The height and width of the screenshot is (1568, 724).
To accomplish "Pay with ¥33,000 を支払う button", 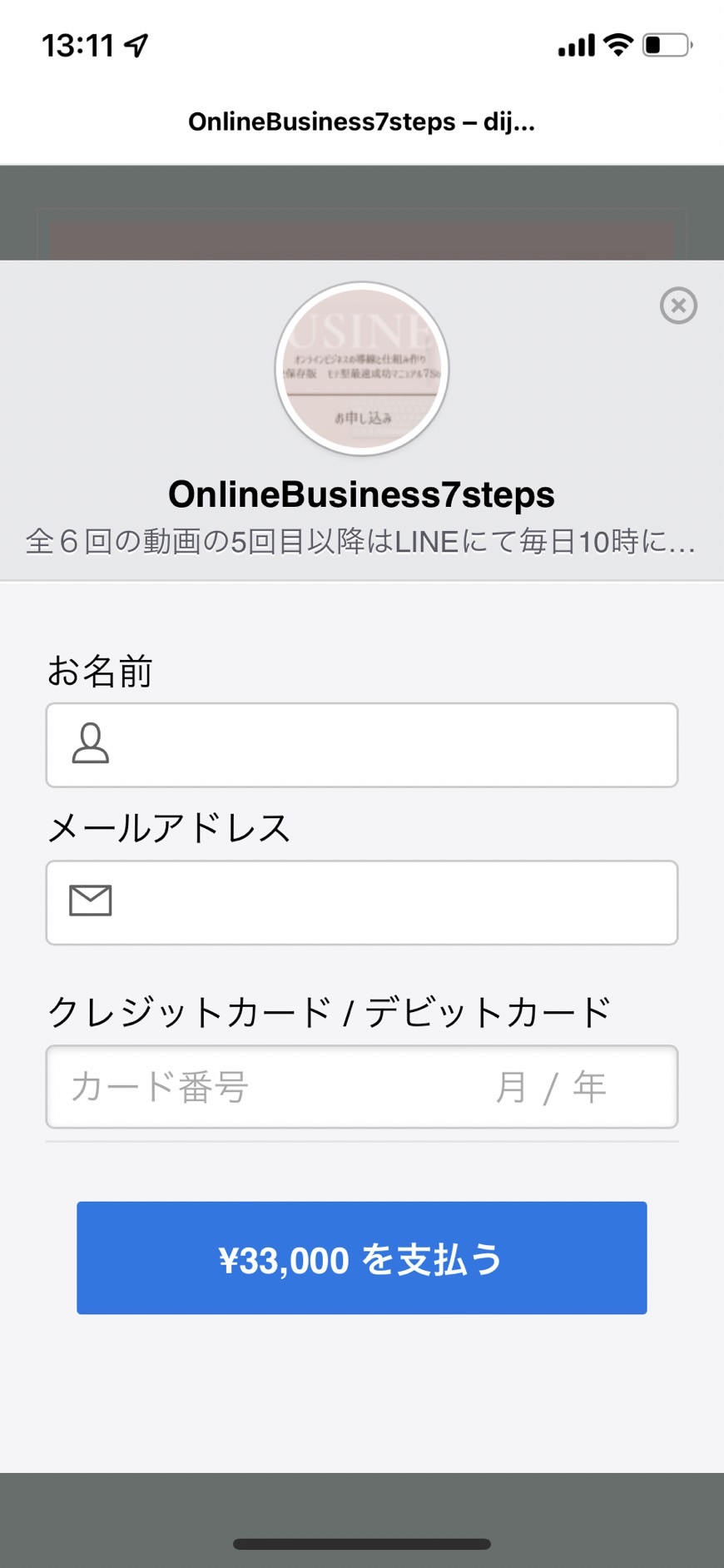I will coord(362,1258).
